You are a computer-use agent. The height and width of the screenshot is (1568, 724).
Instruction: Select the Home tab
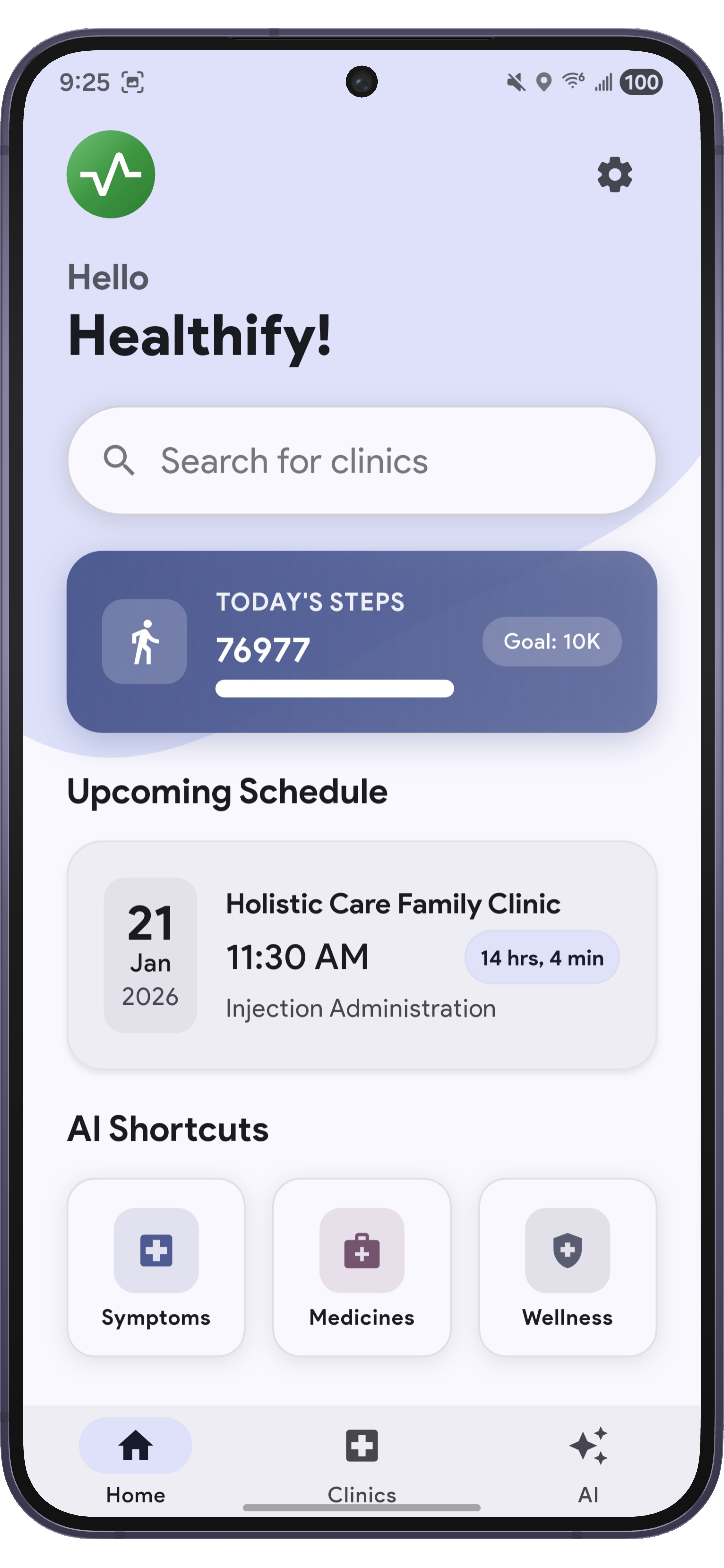click(x=135, y=1458)
